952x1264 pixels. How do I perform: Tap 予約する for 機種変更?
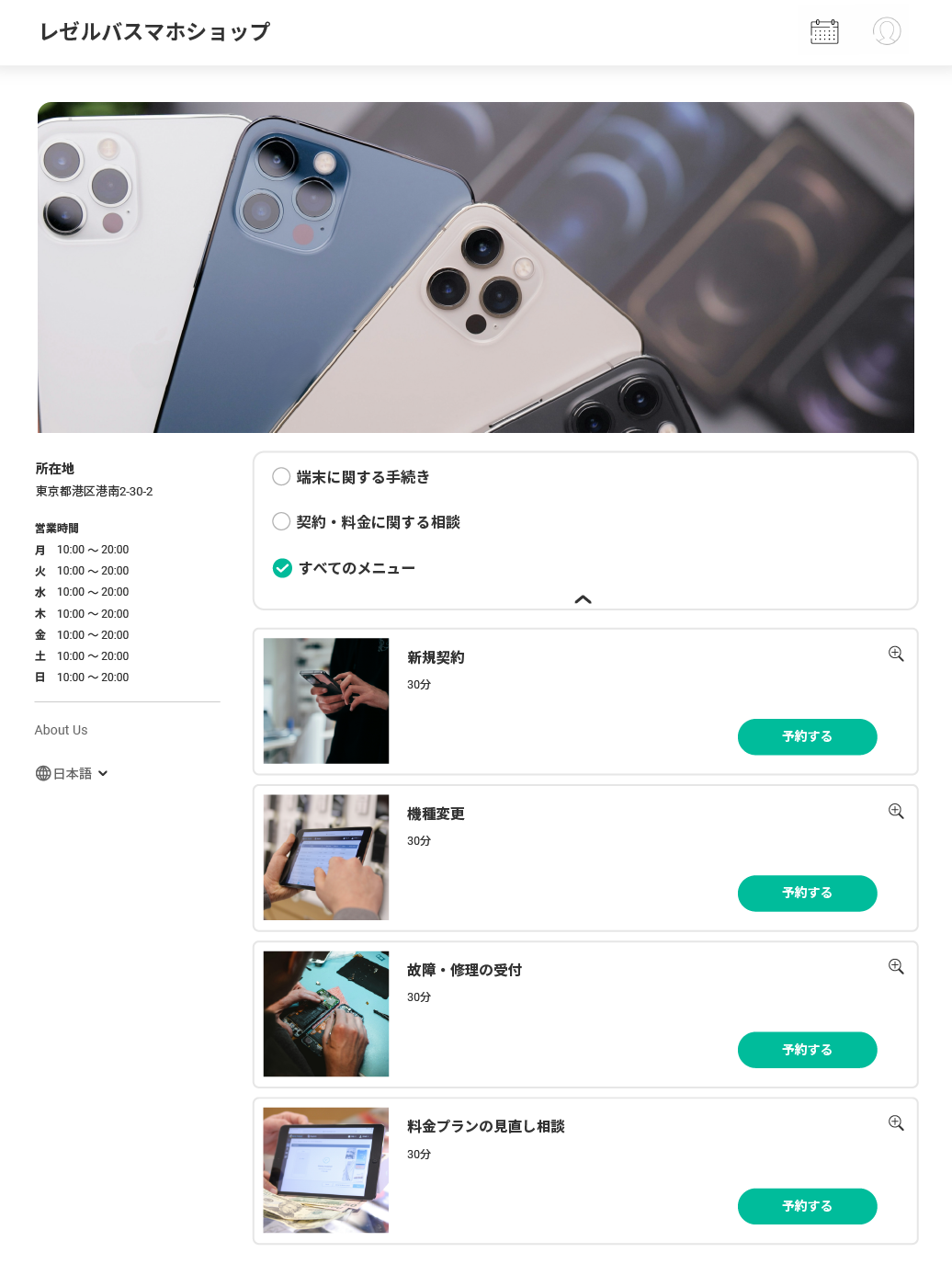pyautogui.click(x=807, y=893)
